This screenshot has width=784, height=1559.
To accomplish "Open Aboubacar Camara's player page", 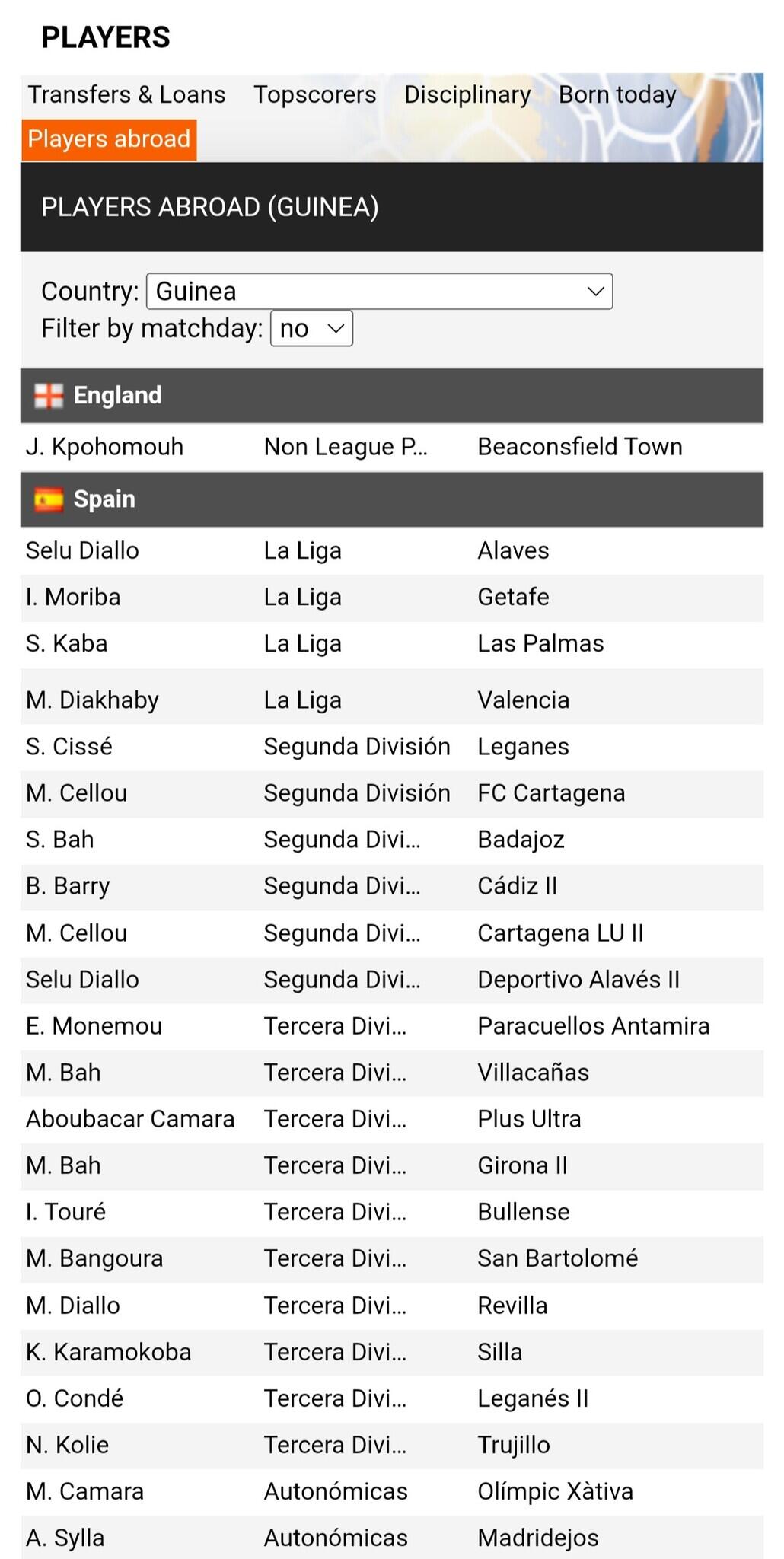I will [x=130, y=1119].
